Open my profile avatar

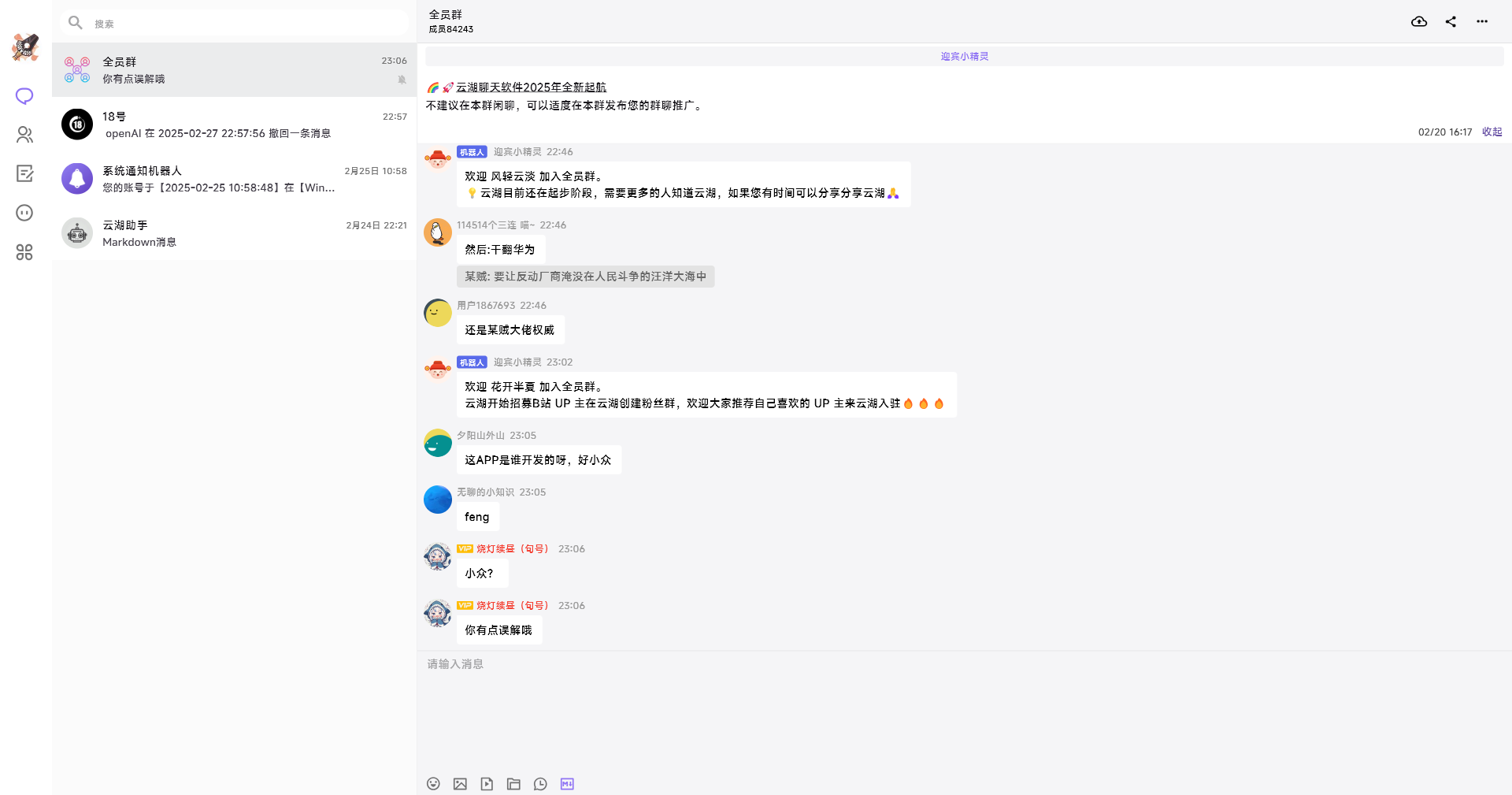[25, 47]
